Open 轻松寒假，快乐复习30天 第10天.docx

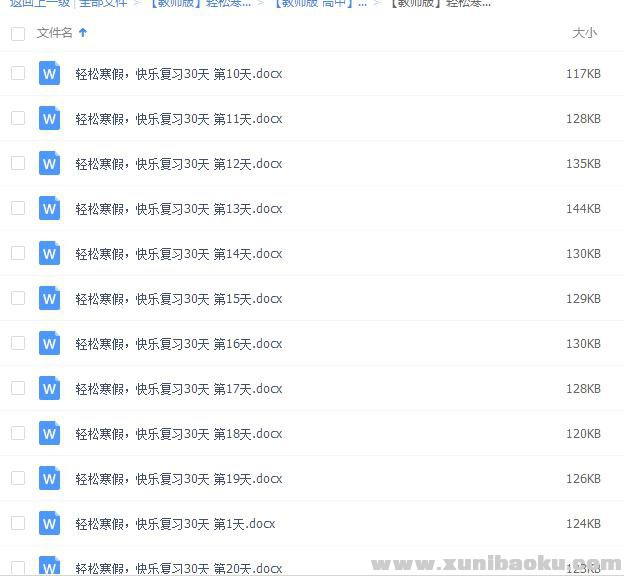point(178,74)
